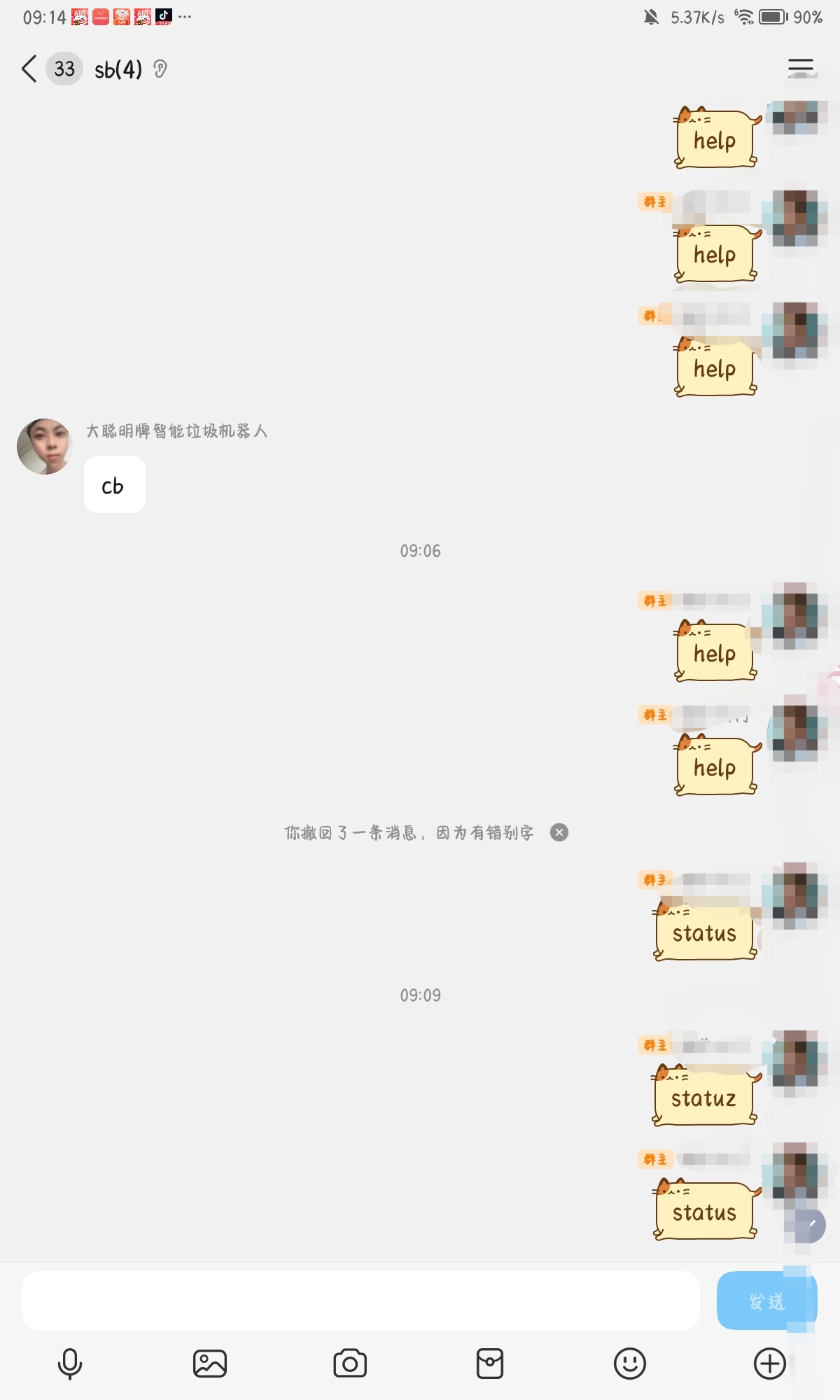Open the emoji panel

[630, 1364]
